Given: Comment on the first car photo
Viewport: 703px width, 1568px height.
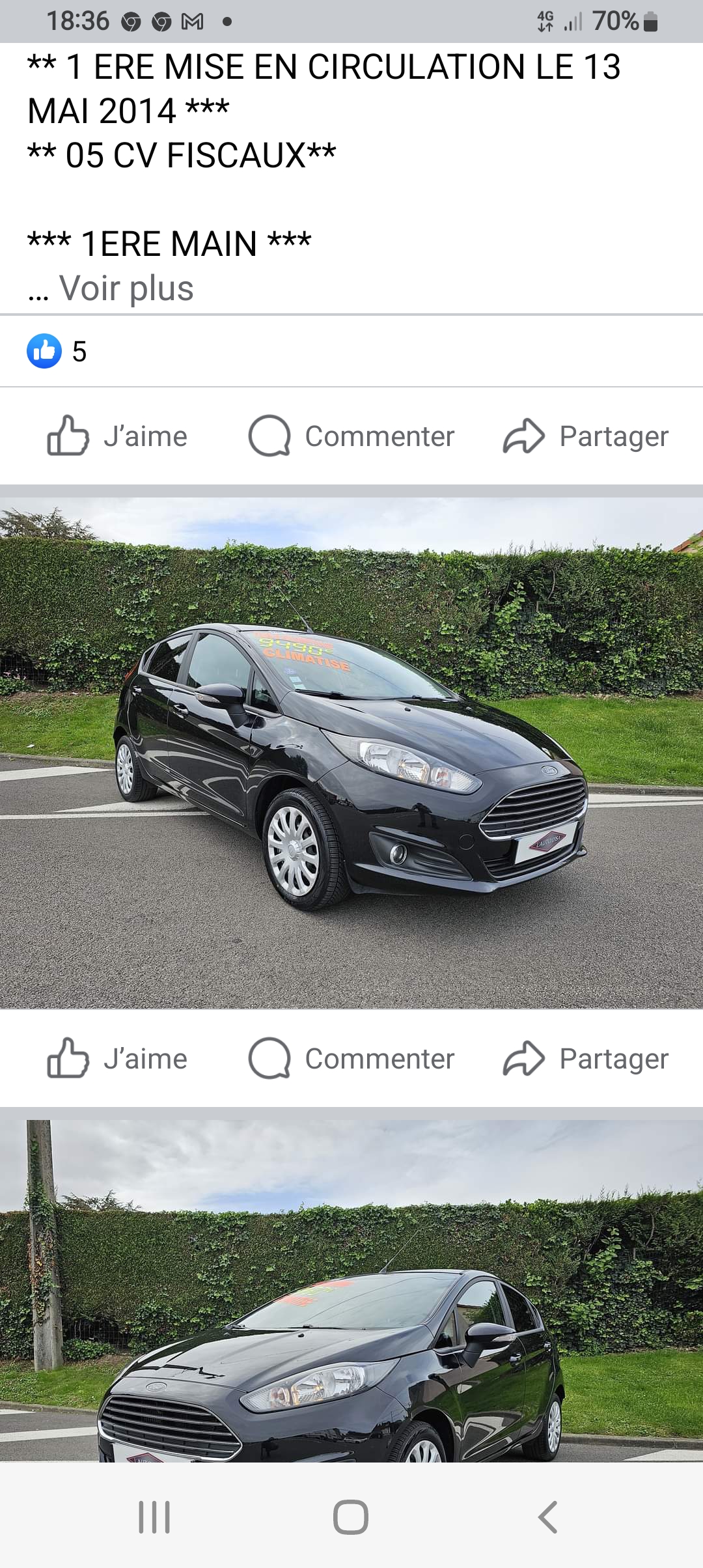Looking at the screenshot, I should 351,1059.
